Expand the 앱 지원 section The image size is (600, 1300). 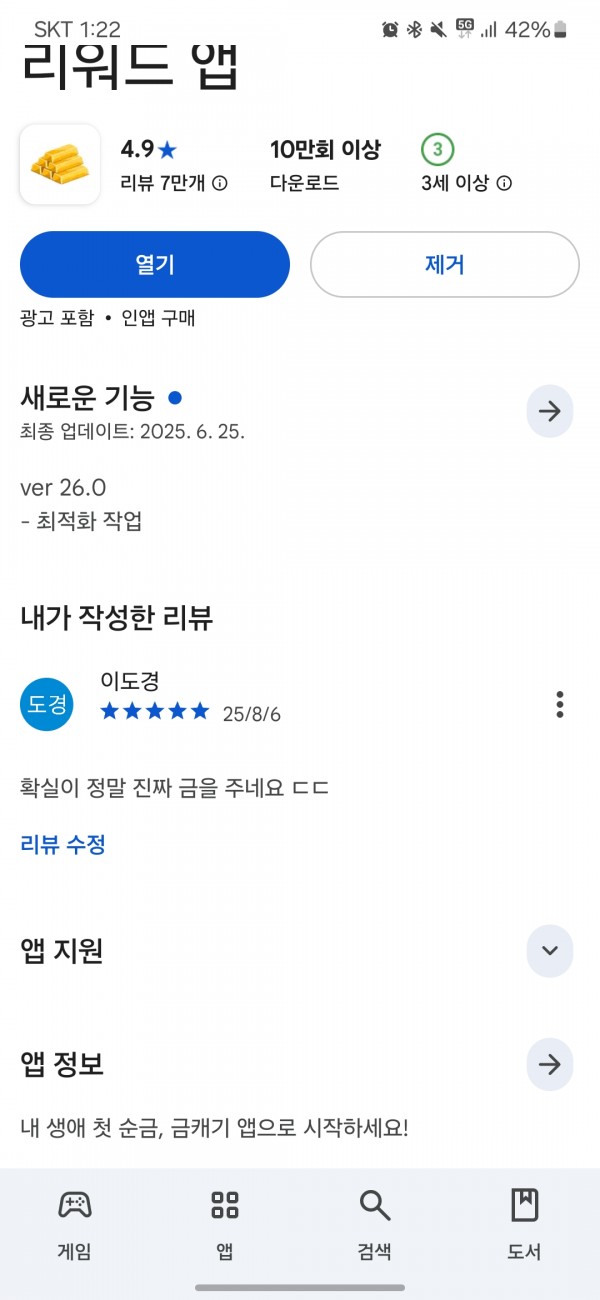550,951
